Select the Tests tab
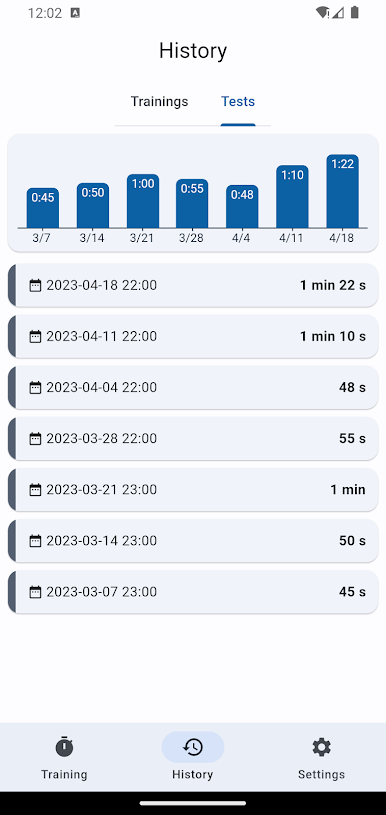This screenshot has height=815, width=386. coord(238,101)
